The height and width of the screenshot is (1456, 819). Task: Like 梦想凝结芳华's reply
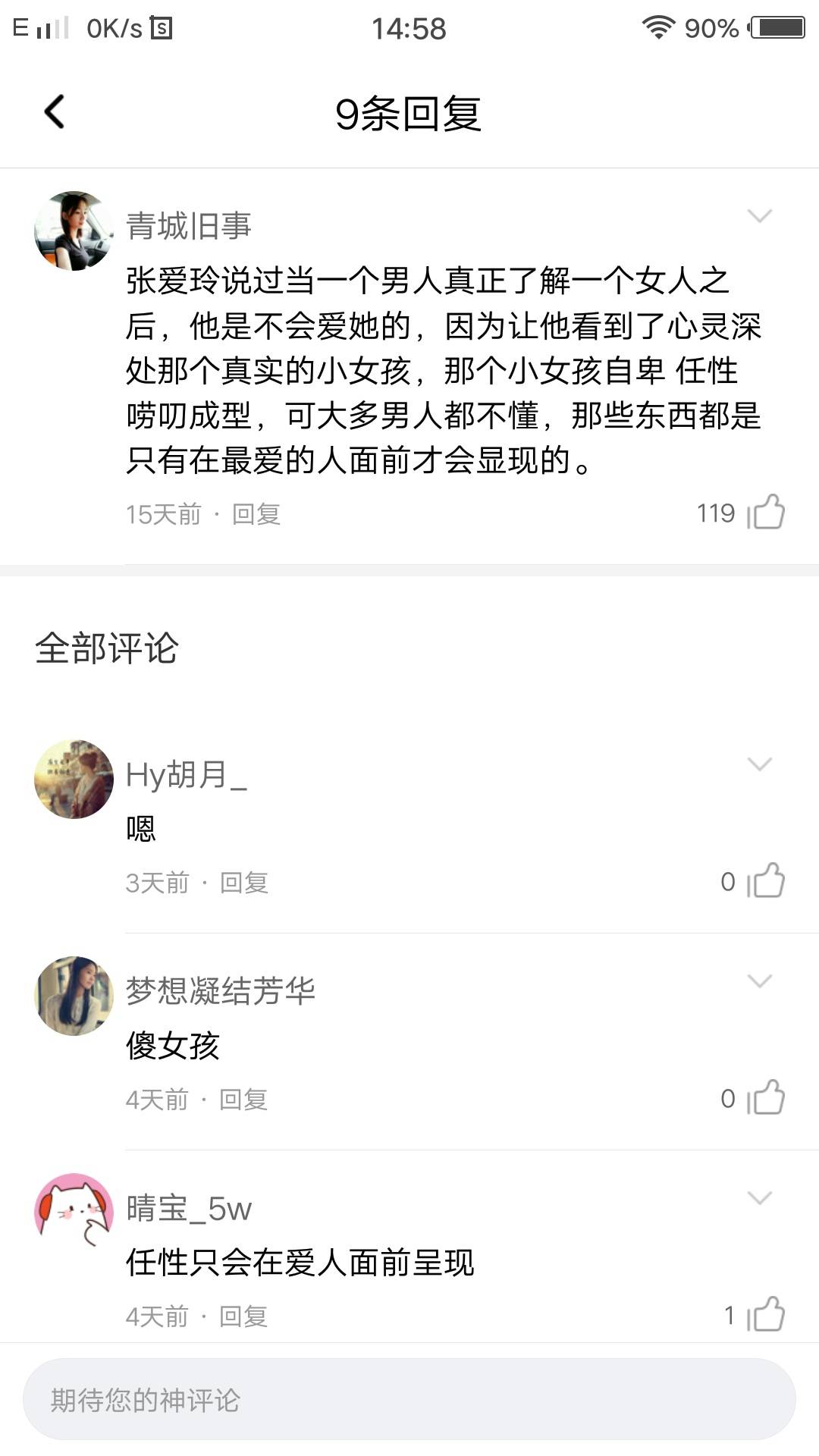pyautogui.click(x=766, y=1098)
